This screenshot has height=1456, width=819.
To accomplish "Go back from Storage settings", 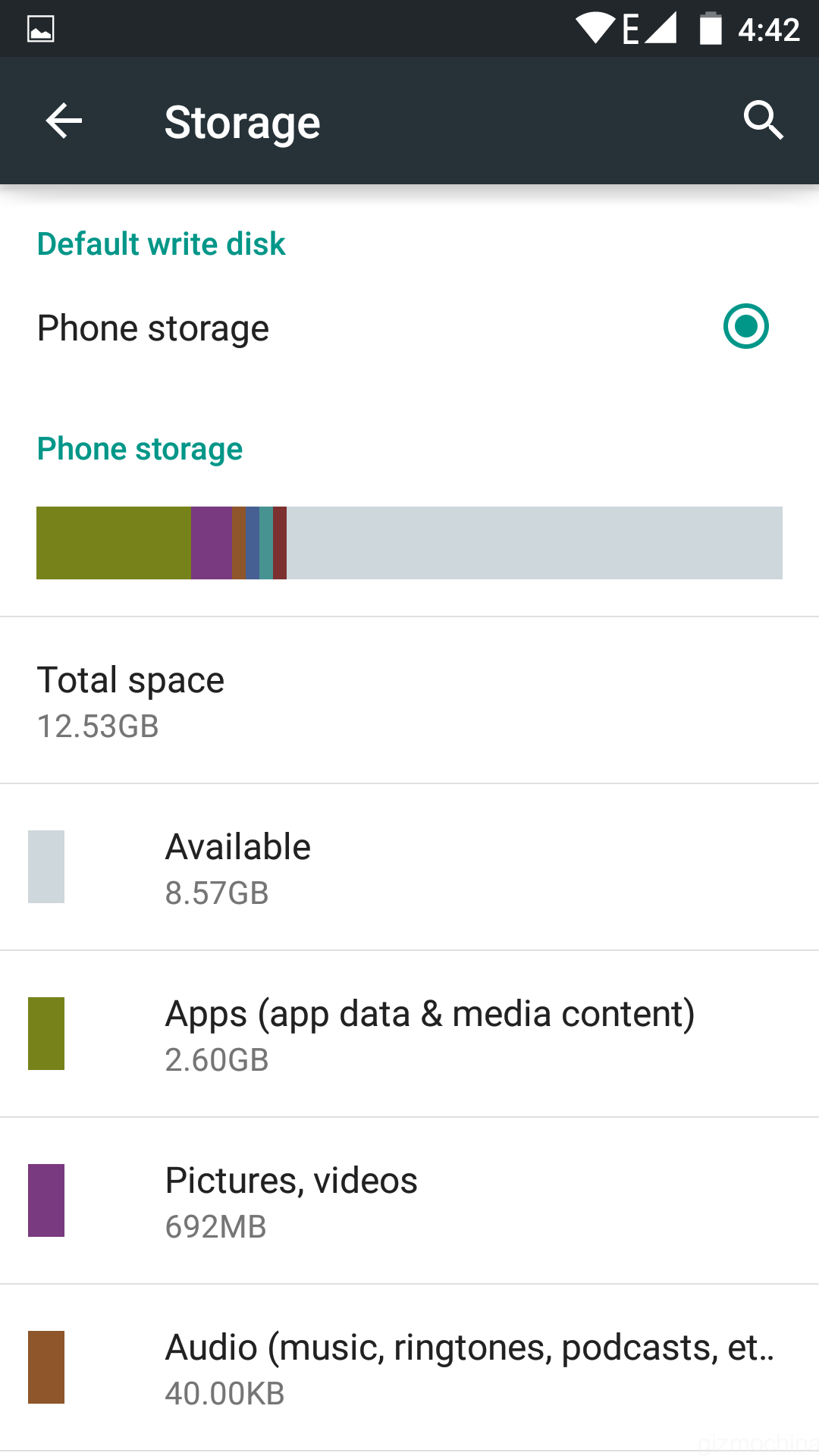I will pyautogui.click(x=64, y=121).
